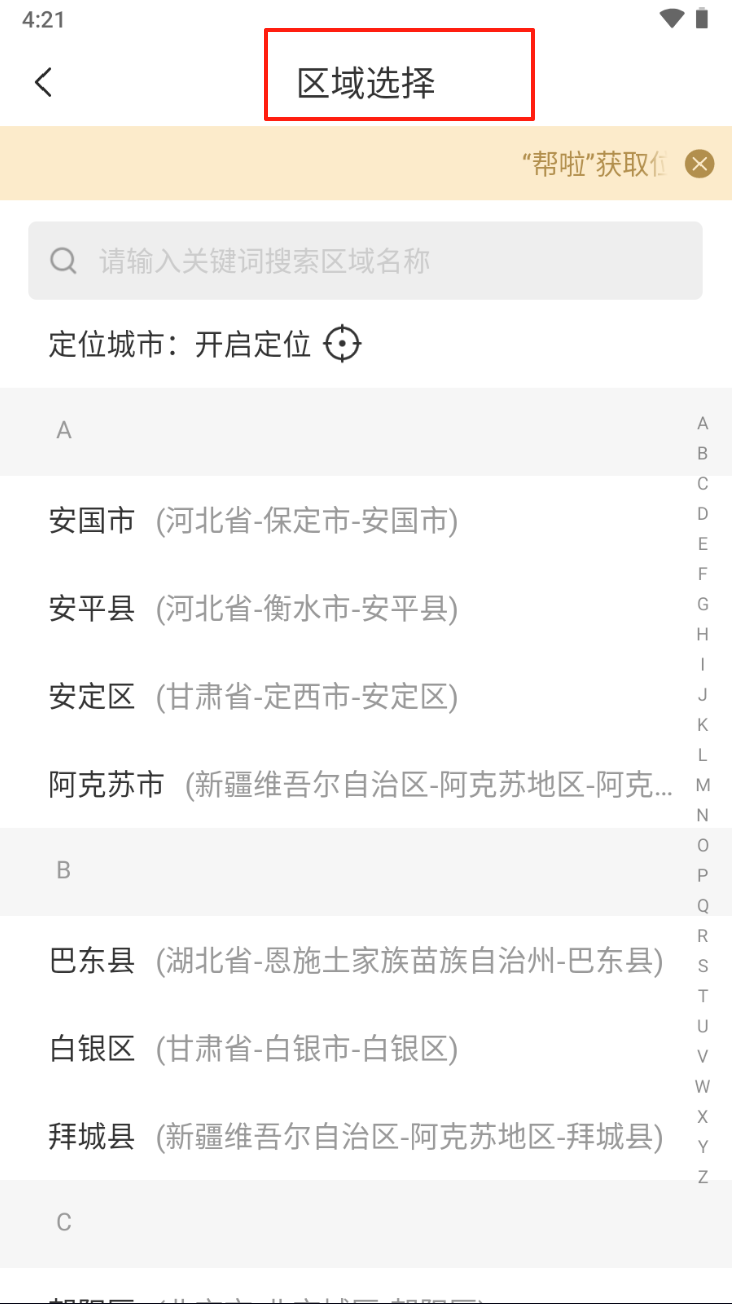
Task: Tap the locate target icon beside 开启定位
Action: pos(343,345)
